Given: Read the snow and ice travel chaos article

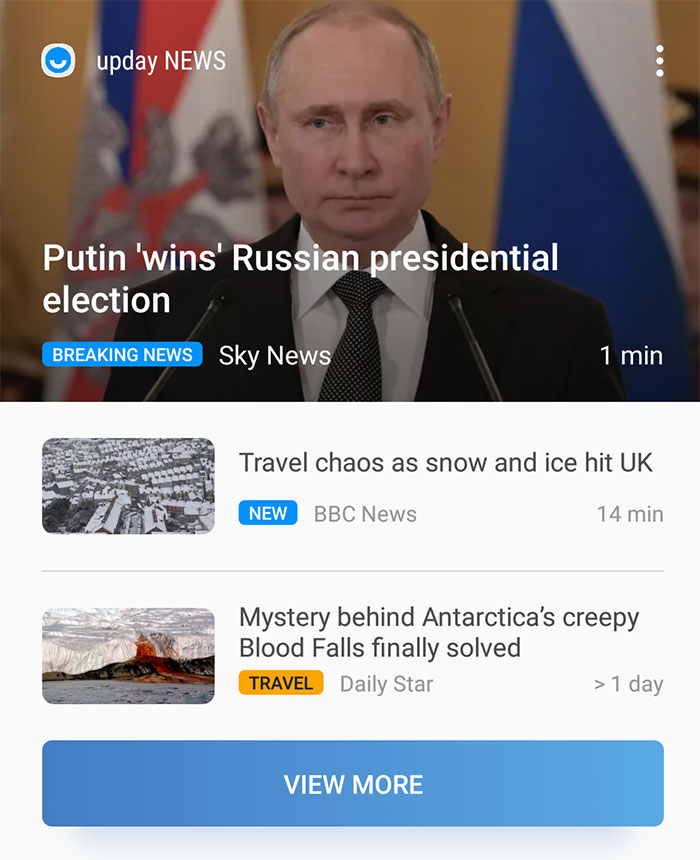Looking at the screenshot, I should (x=445, y=463).
